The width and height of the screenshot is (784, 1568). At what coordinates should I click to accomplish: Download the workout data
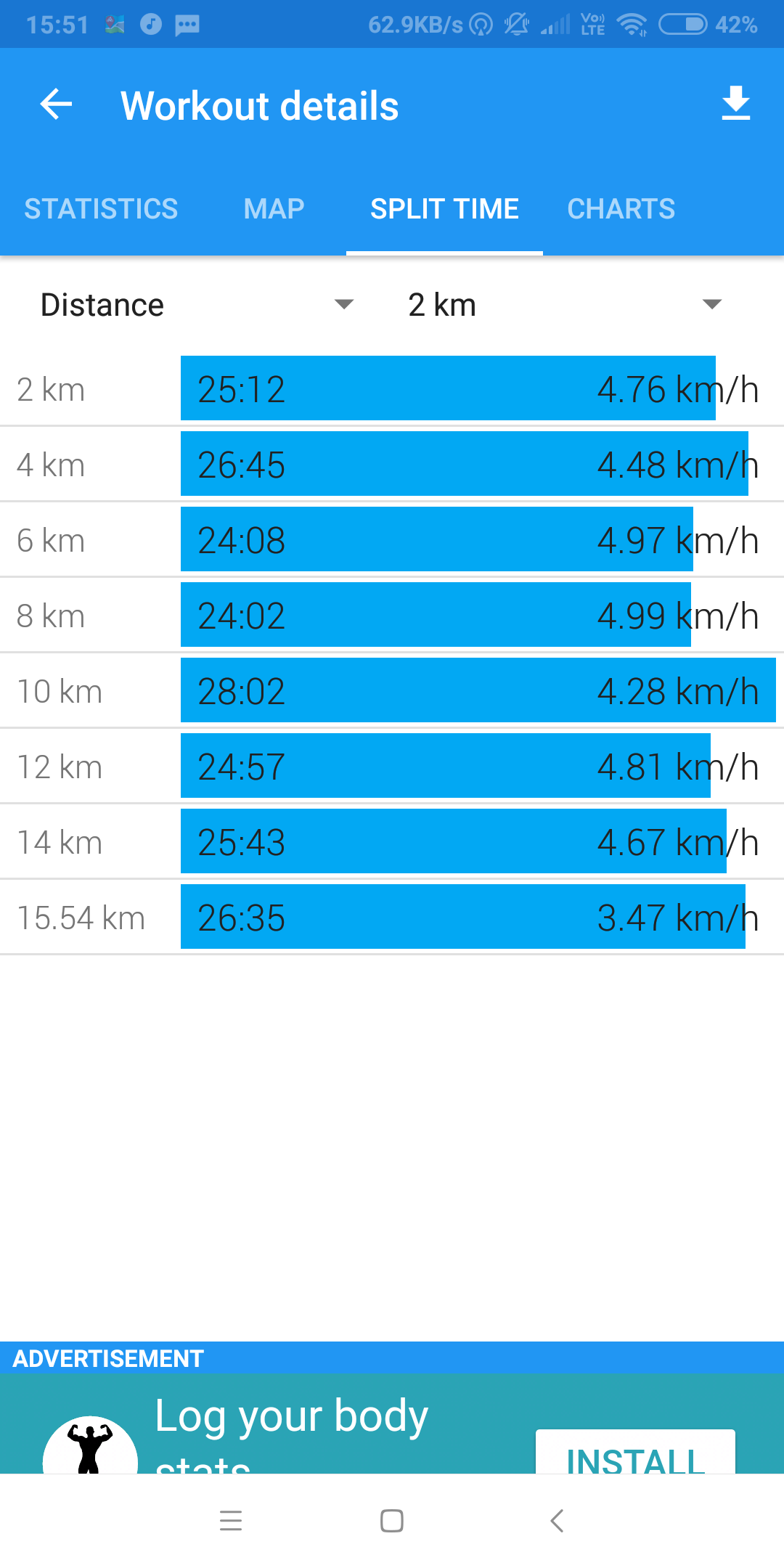[735, 104]
